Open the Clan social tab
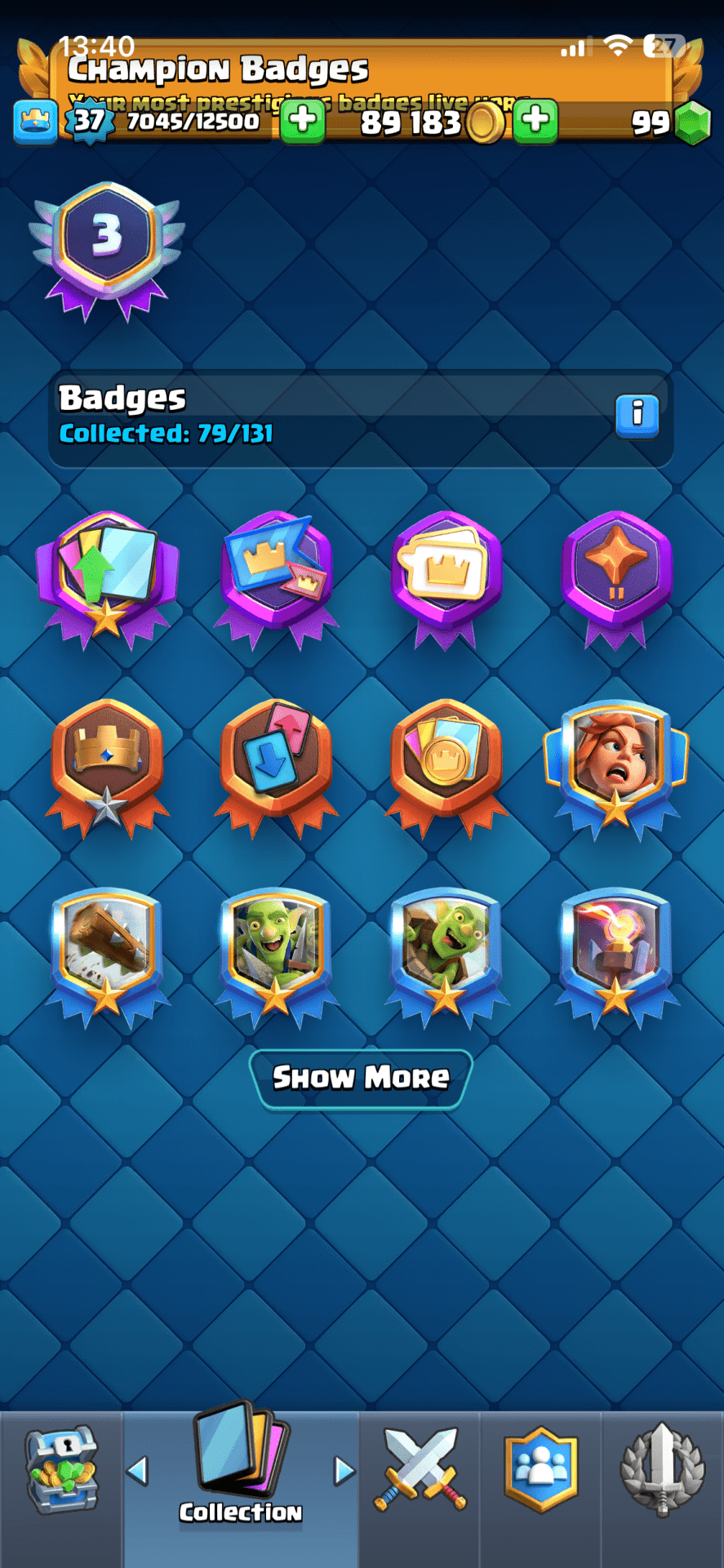Viewport: 724px width, 1568px height. (x=541, y=1471)
